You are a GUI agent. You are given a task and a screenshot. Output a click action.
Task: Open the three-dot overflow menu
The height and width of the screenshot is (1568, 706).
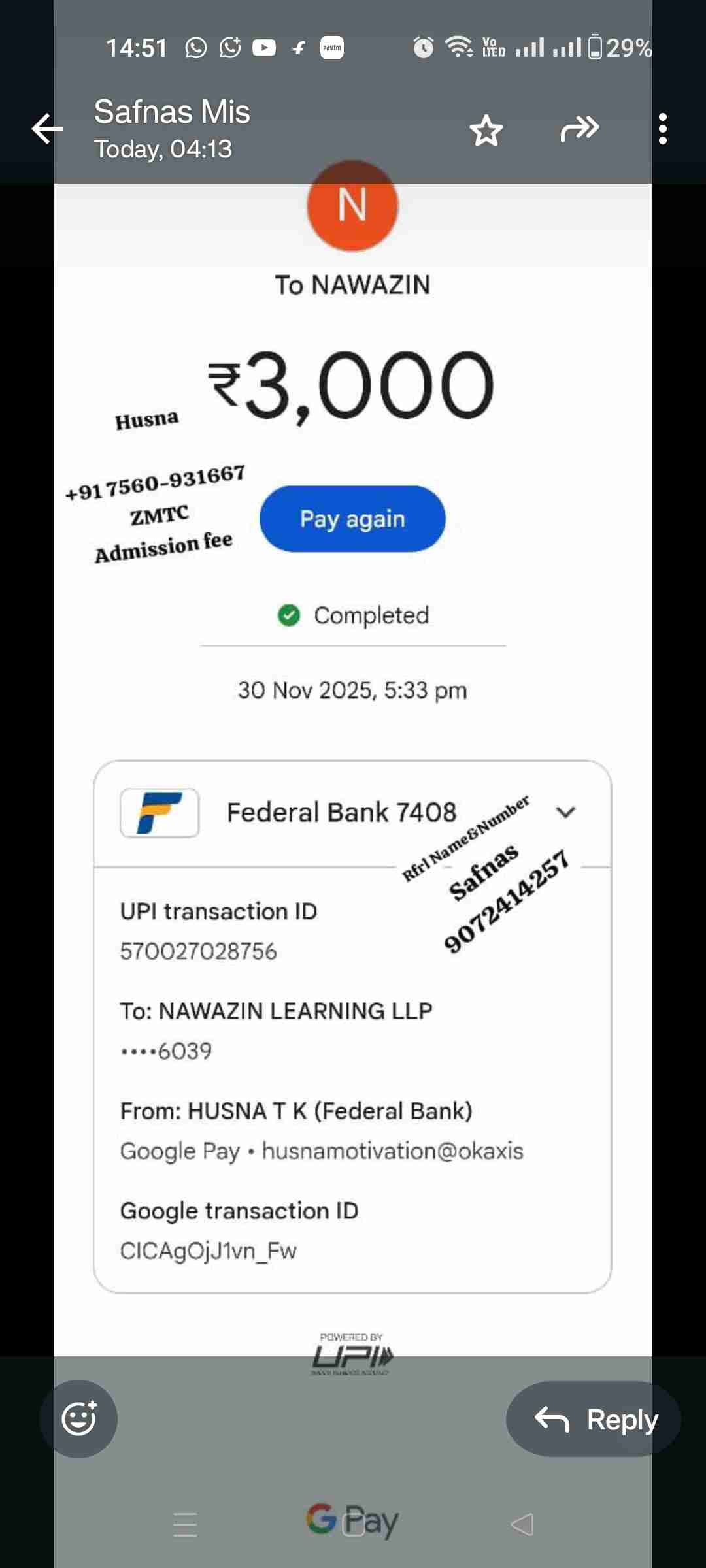[663, 129]
